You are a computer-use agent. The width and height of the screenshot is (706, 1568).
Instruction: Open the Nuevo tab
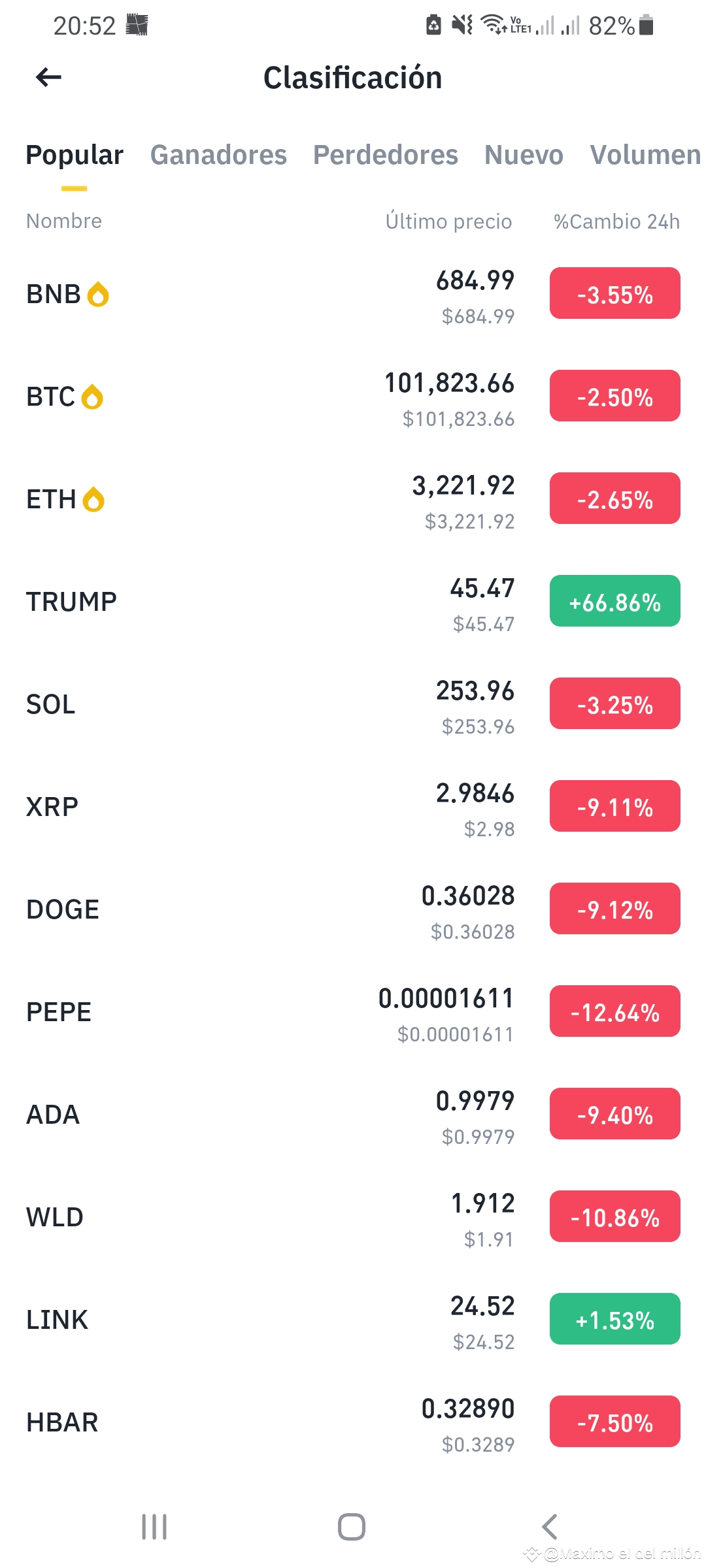click(x=524, y=155)
